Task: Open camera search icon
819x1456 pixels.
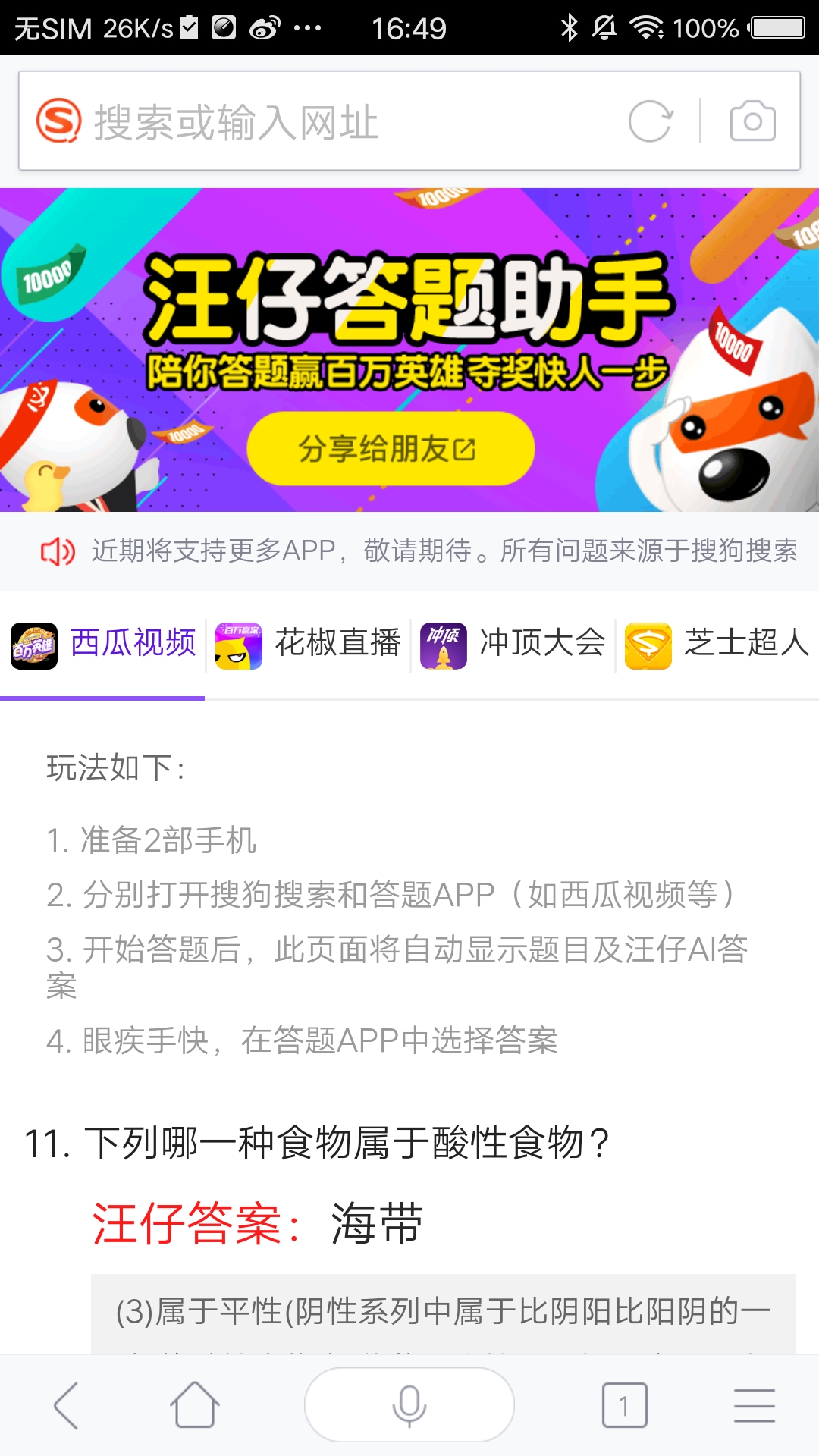Action: pyautogui.click(x=752, y=121)
